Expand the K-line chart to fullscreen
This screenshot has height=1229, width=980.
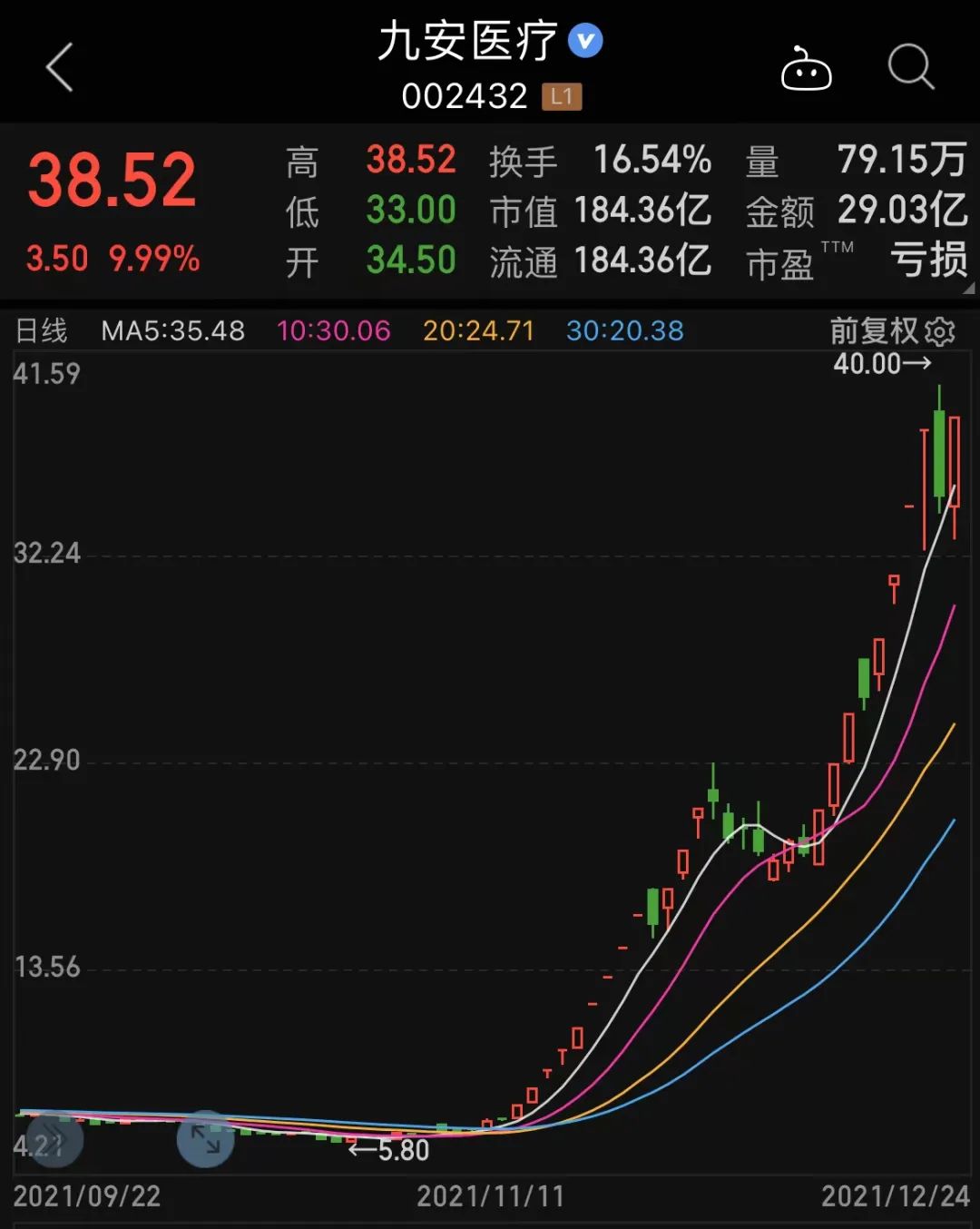[x=205, y=1139]
